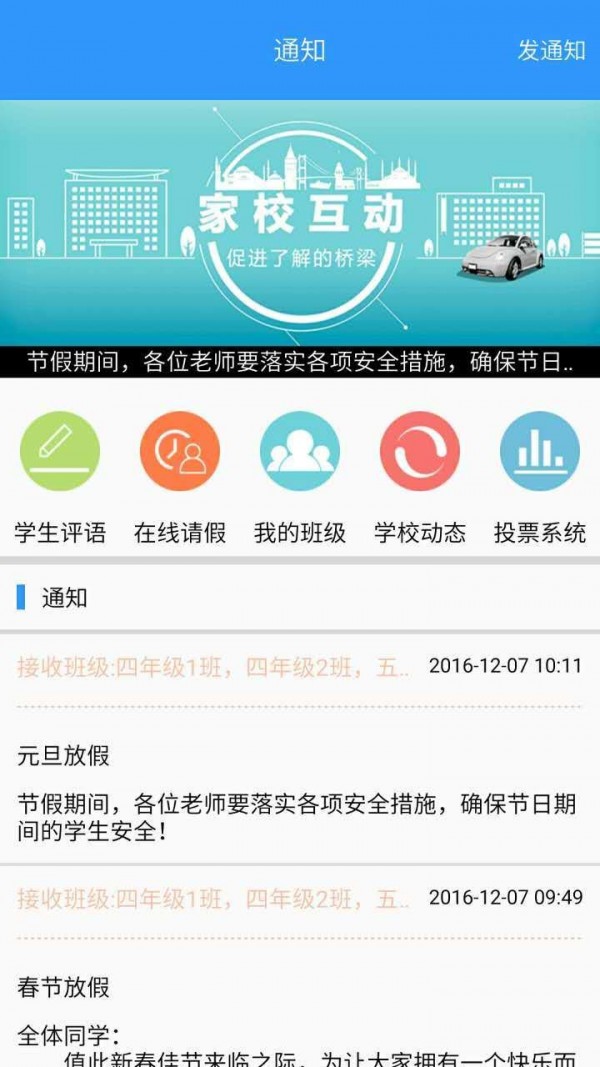
Task: Tap the scrolling safety announcement ticker
Action: click(300, 363)
